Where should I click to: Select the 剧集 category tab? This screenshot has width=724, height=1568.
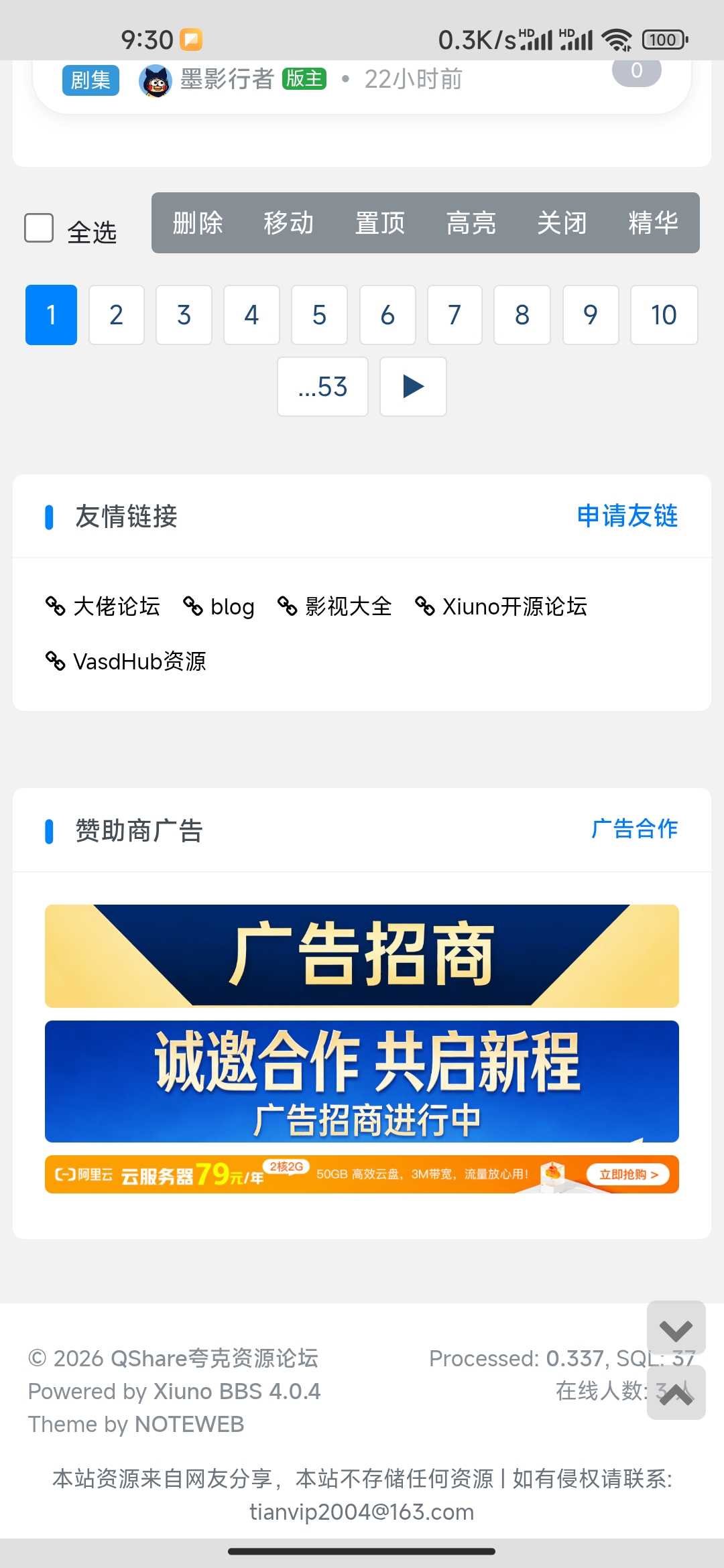point(90,80)
